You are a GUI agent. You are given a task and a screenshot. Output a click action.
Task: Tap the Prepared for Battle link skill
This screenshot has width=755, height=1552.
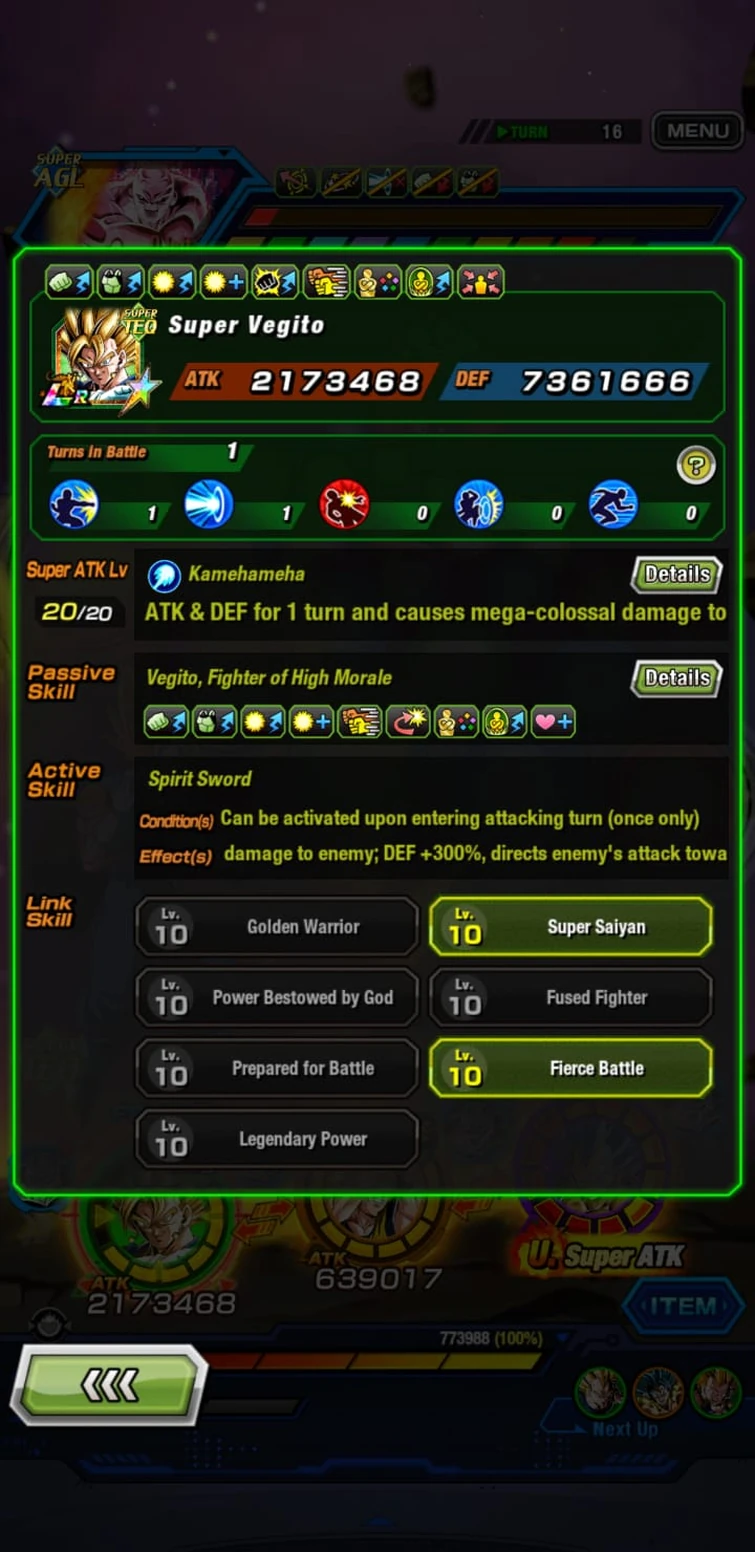point(277,1069)
